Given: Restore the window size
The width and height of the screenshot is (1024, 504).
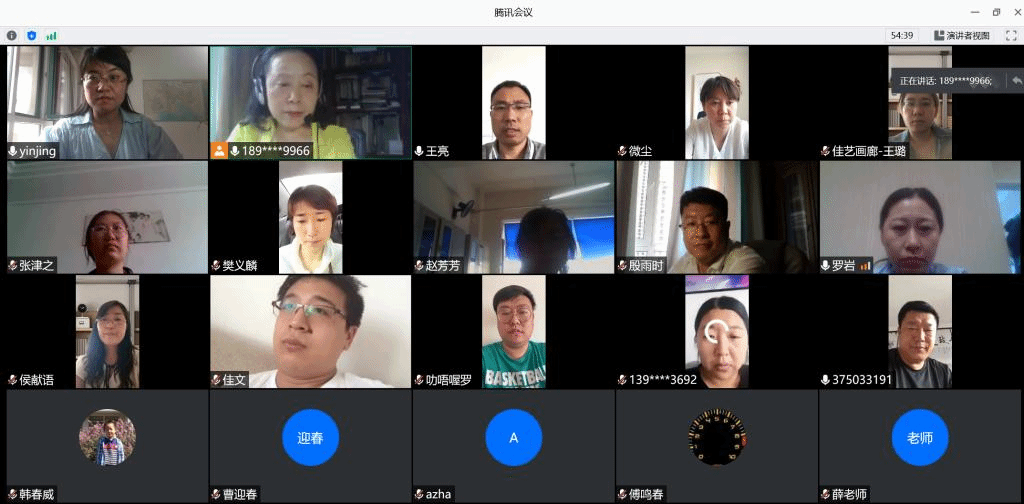Looking at the screenshot, I should click(995, 12).
